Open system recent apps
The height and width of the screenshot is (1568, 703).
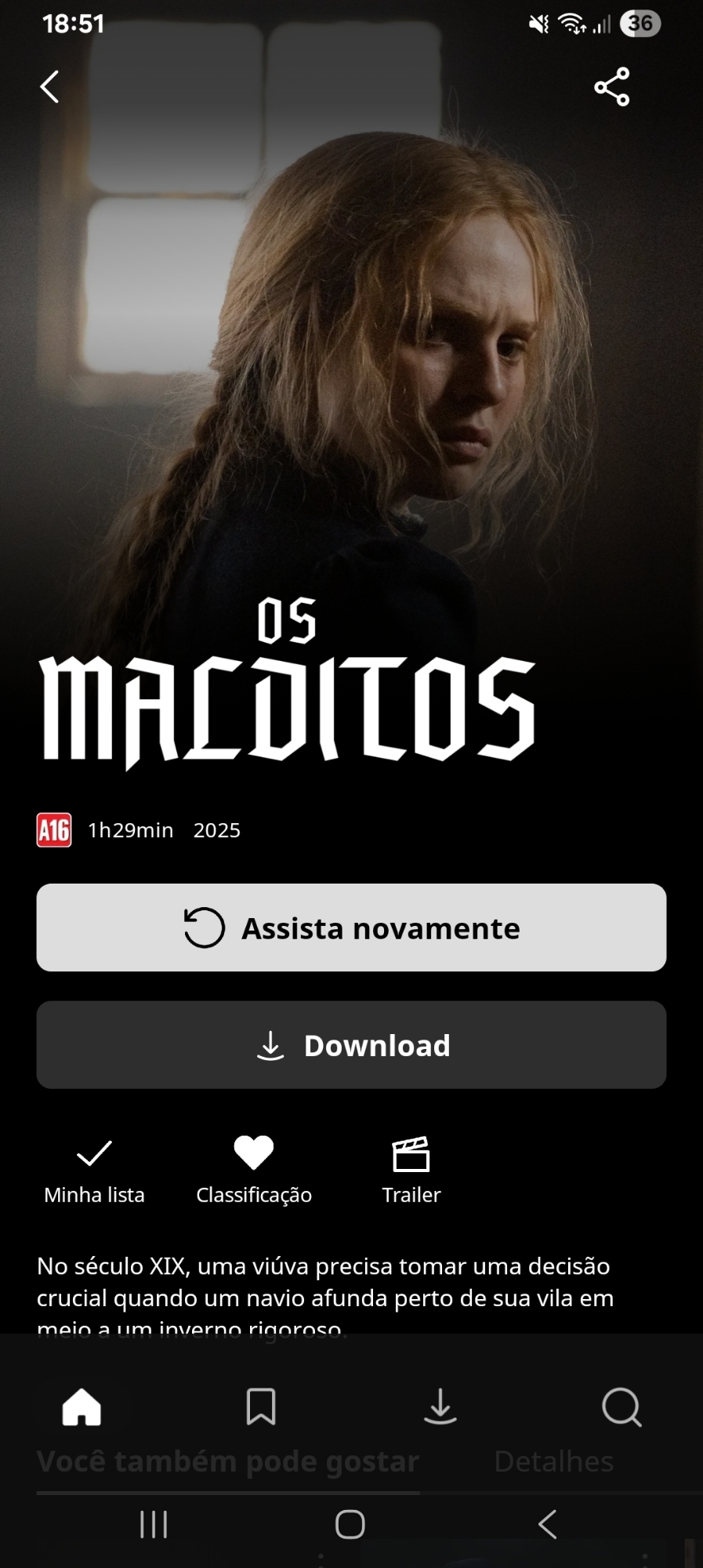pos(154,1525)
